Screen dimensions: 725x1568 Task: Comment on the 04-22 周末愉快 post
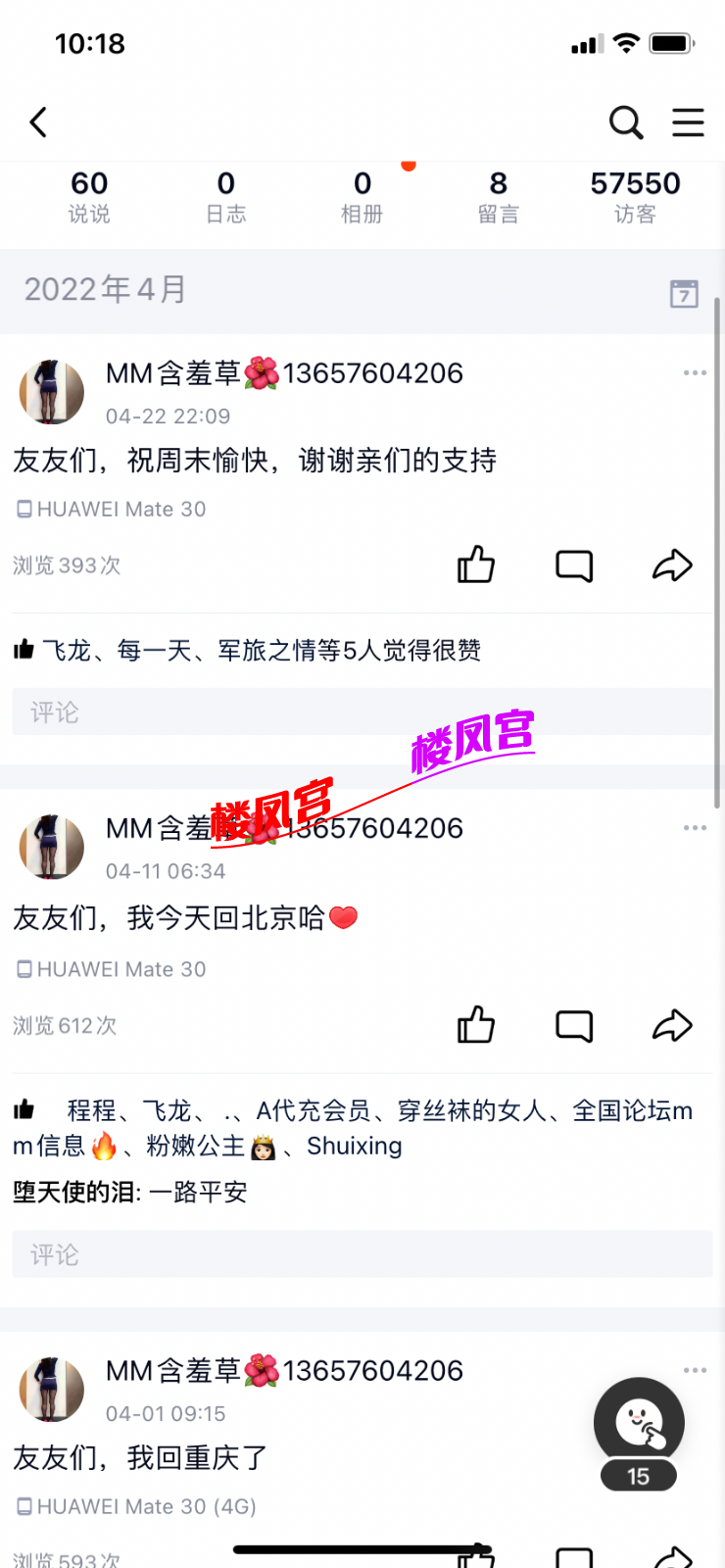click(574, 564)
